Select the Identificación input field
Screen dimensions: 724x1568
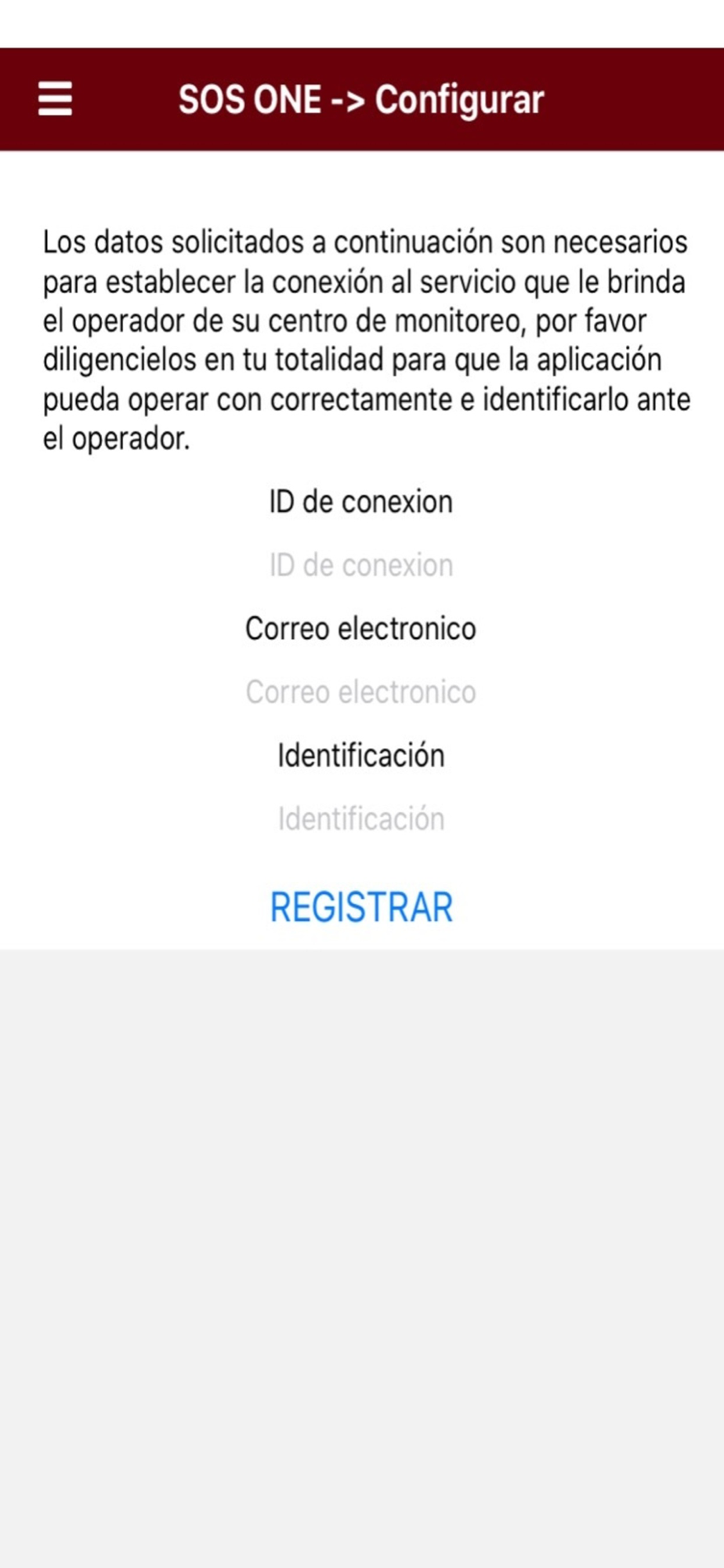pos(361,819)
